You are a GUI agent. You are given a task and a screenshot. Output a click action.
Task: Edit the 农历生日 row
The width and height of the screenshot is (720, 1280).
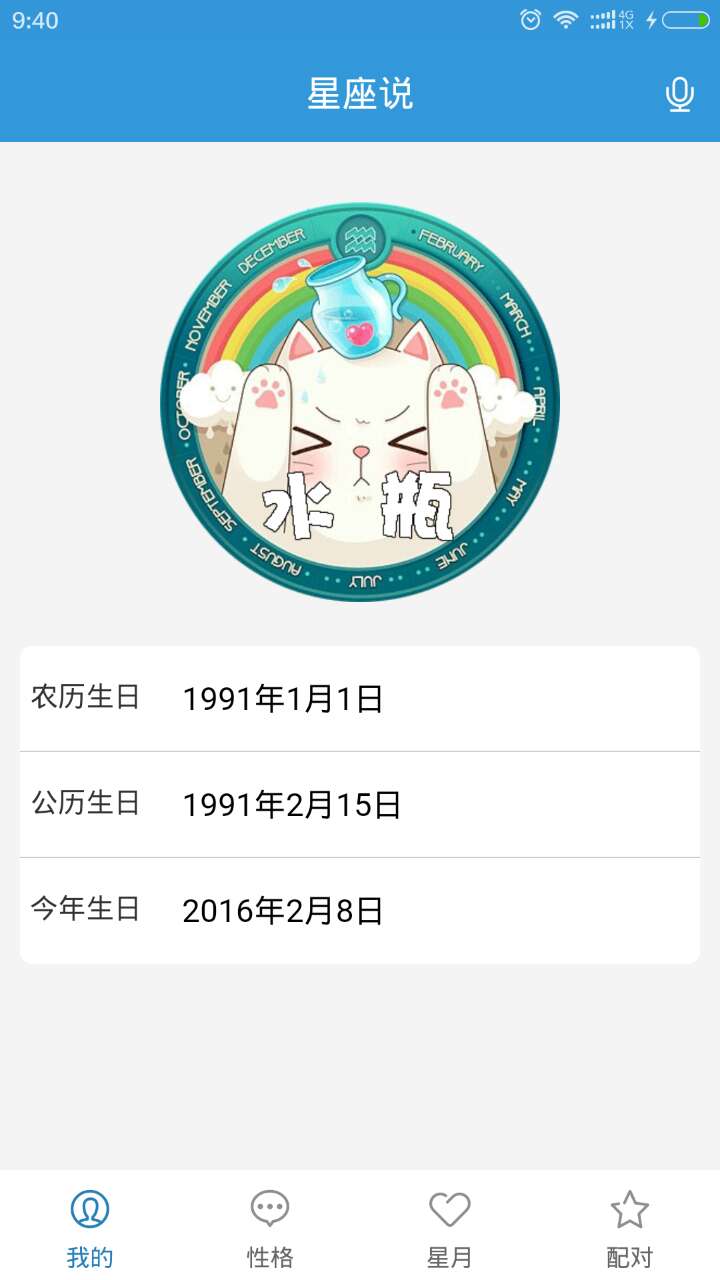coord(360,699)
